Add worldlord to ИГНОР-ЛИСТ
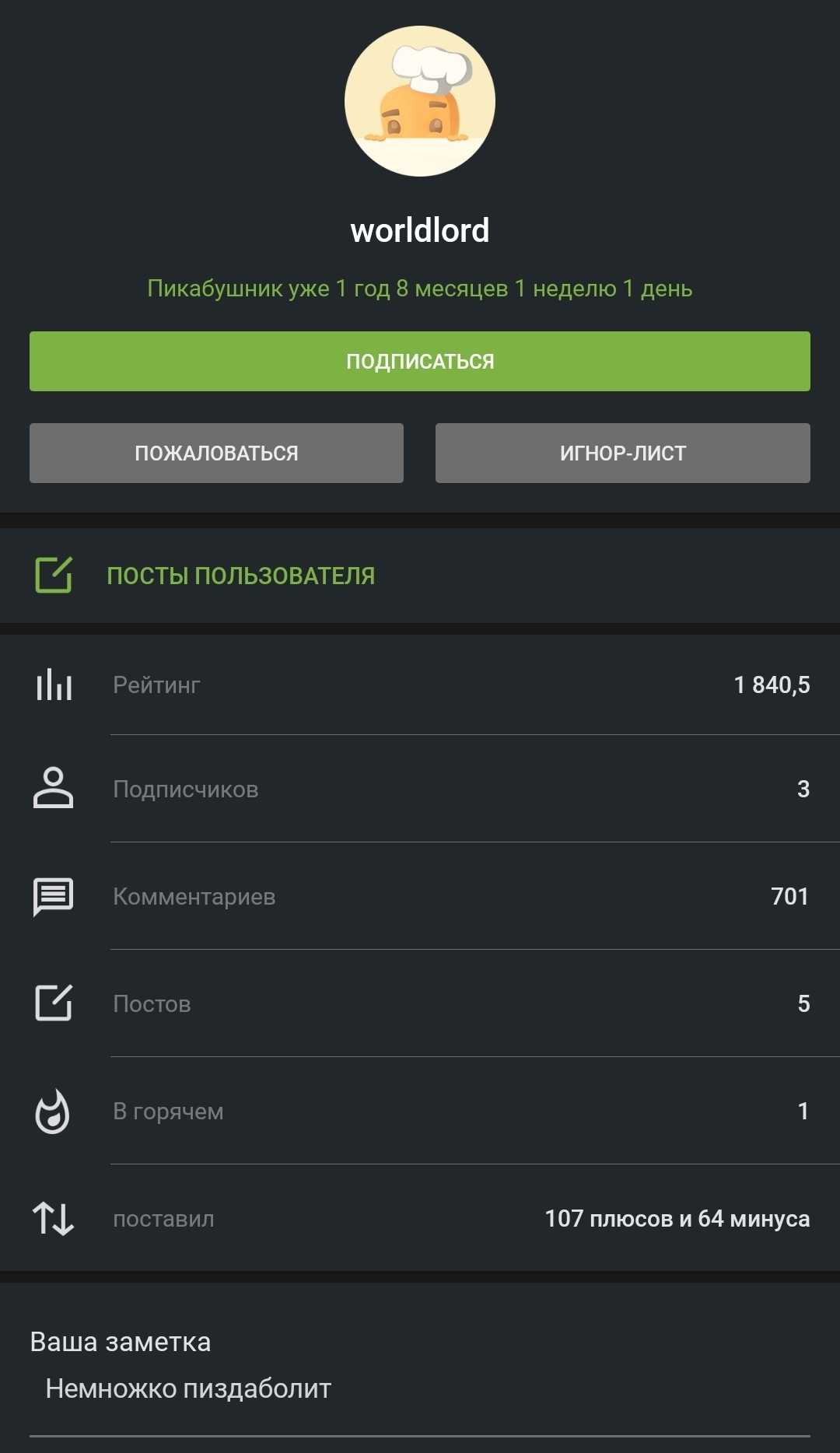This screenshot has height=1453, width=840. click(x=622, y=453)
